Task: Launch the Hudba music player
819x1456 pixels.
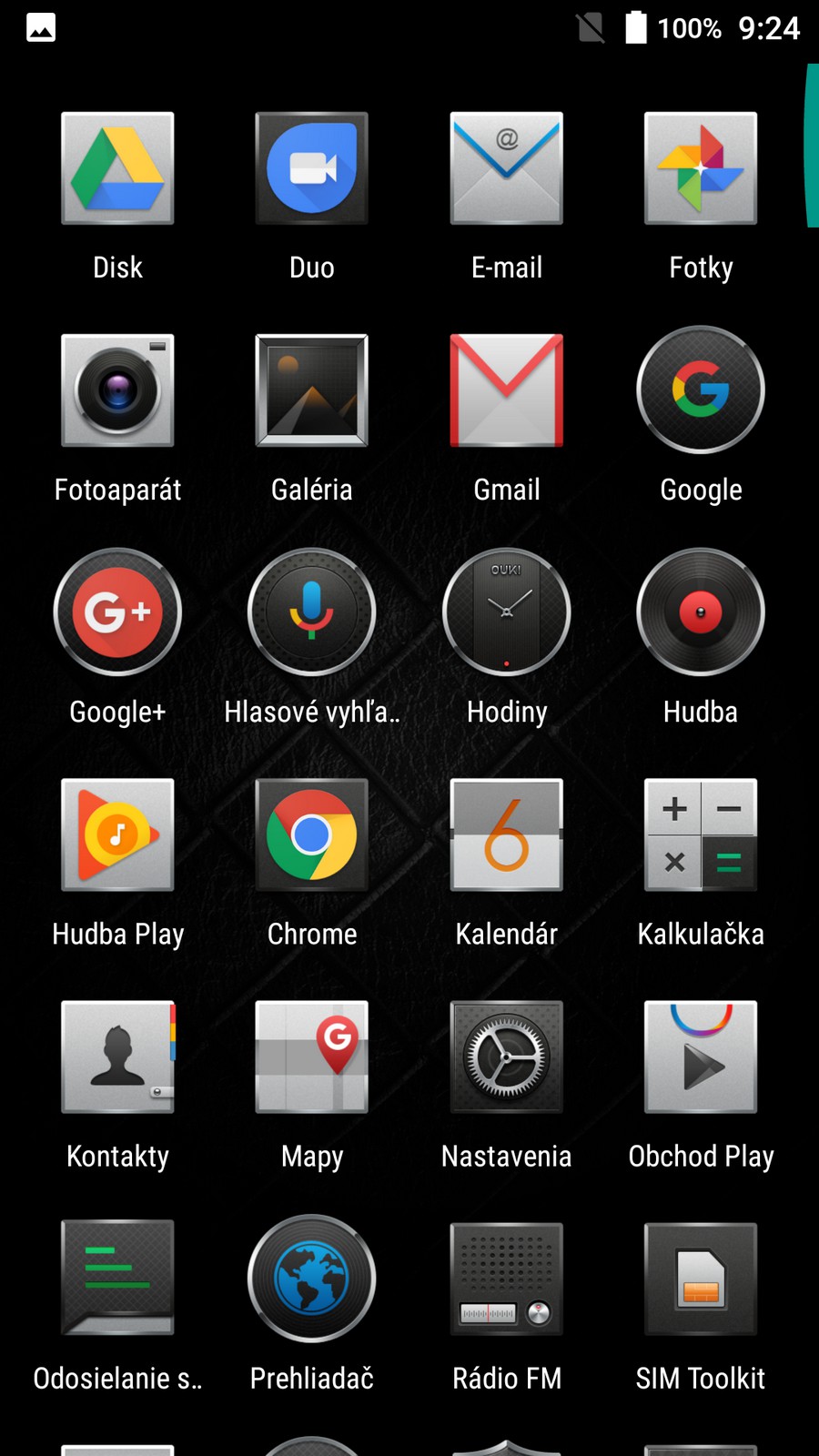Action: pyautogui.click(x=701, y=612)
